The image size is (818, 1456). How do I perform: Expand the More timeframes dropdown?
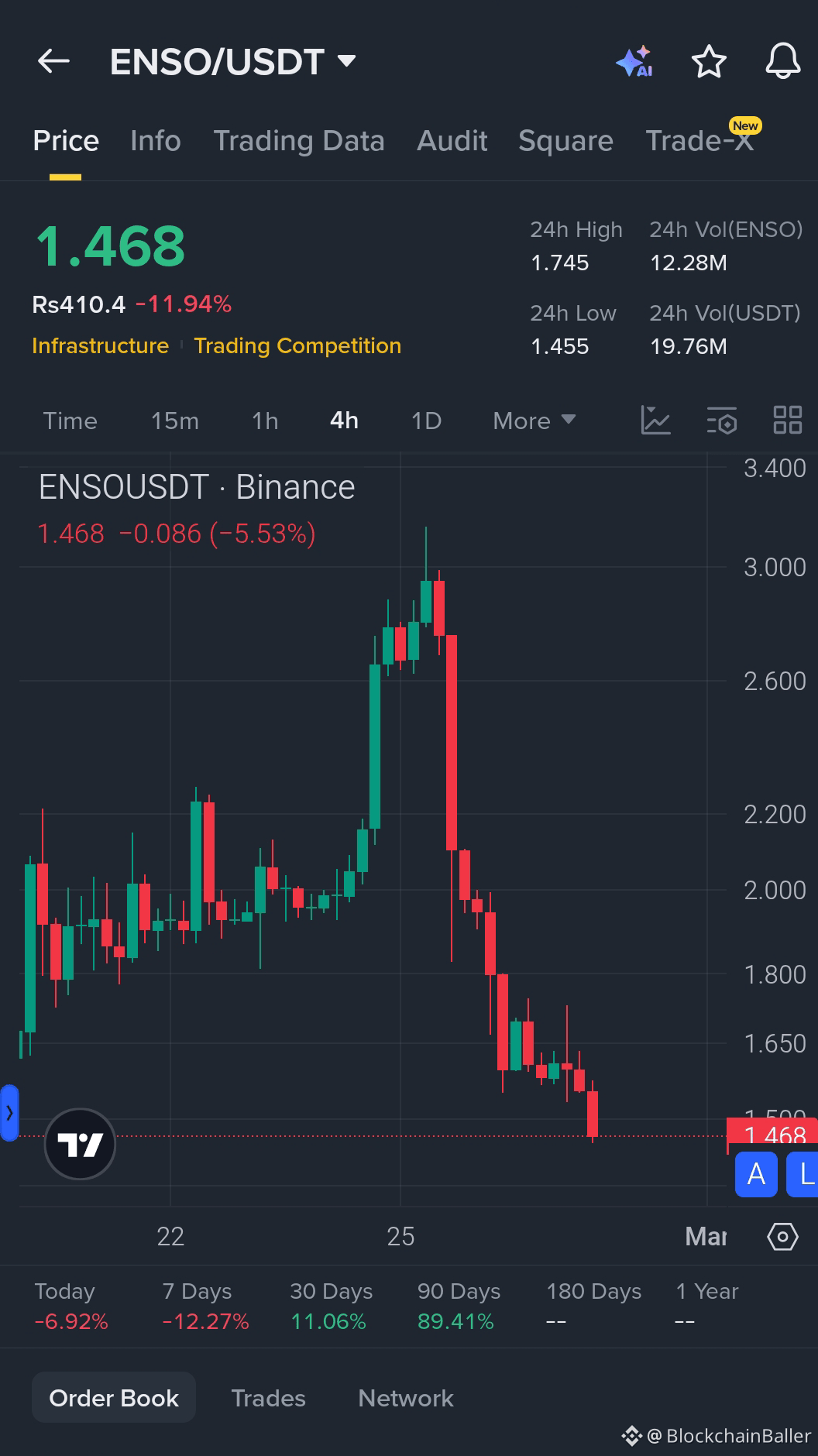(533, 421)
